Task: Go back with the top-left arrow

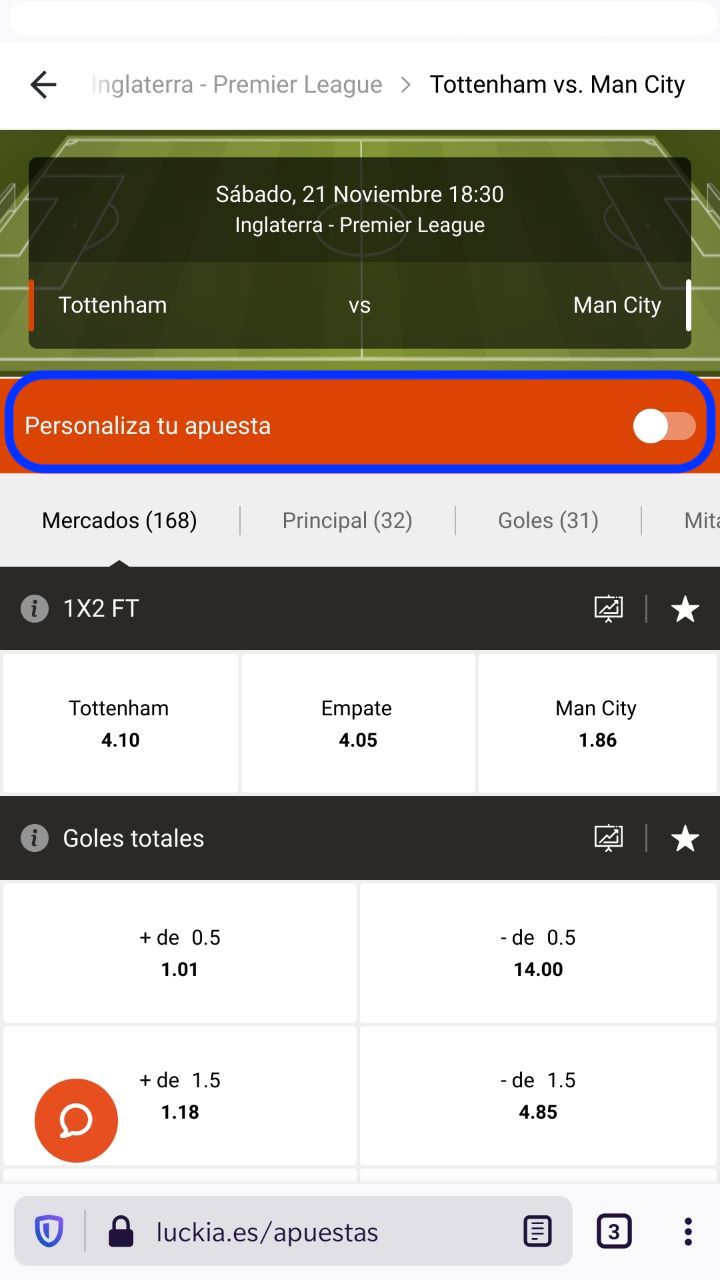Action: [43, 85]
